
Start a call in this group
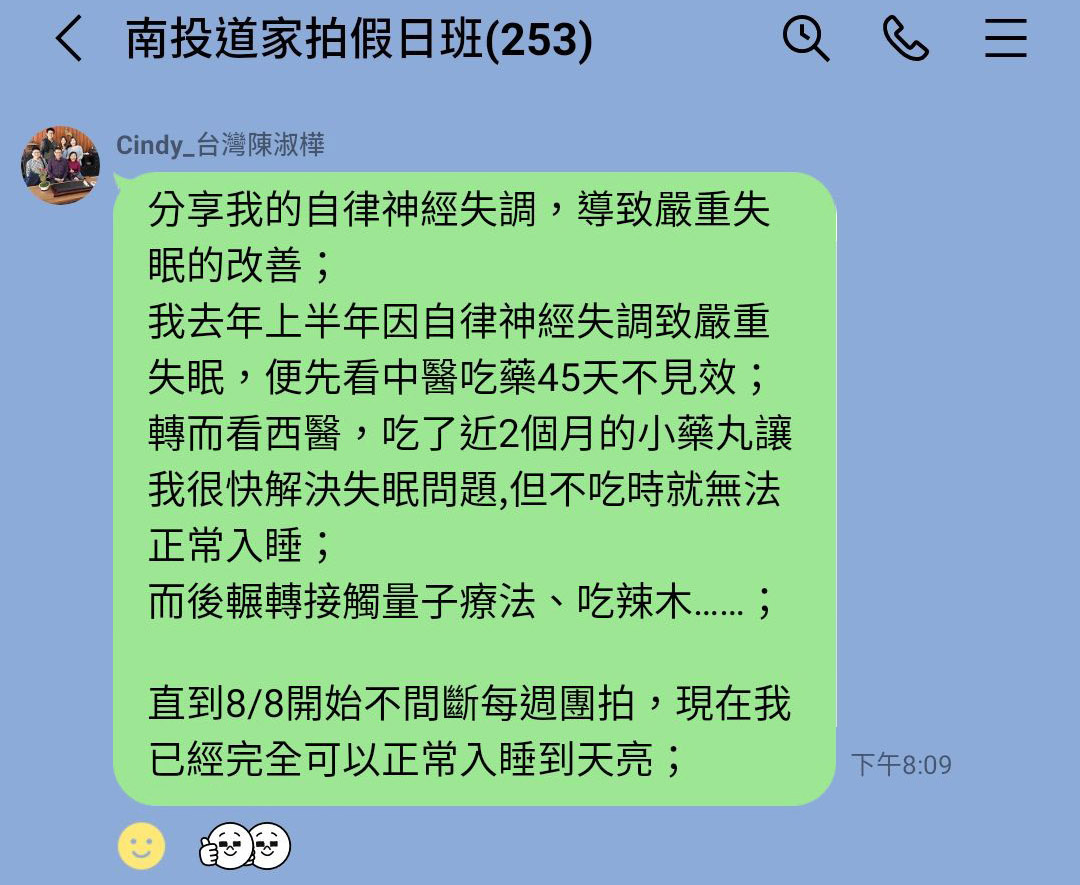905,40
